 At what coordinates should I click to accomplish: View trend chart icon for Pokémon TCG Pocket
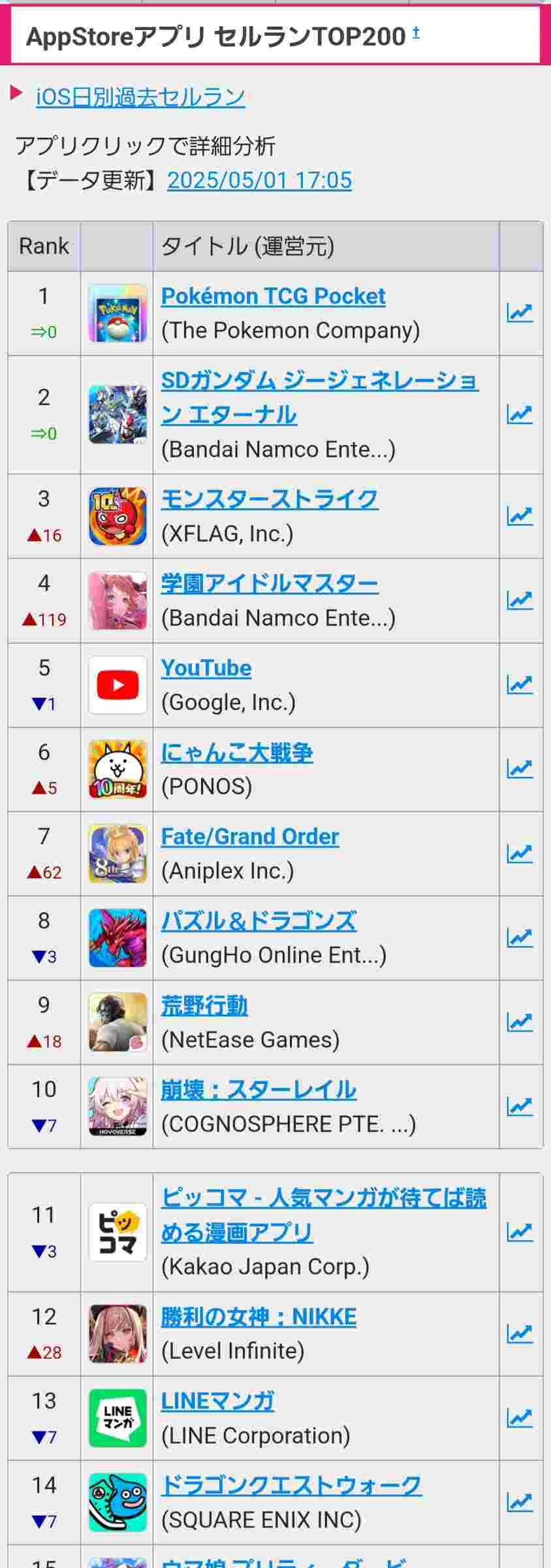click(520, 313)
